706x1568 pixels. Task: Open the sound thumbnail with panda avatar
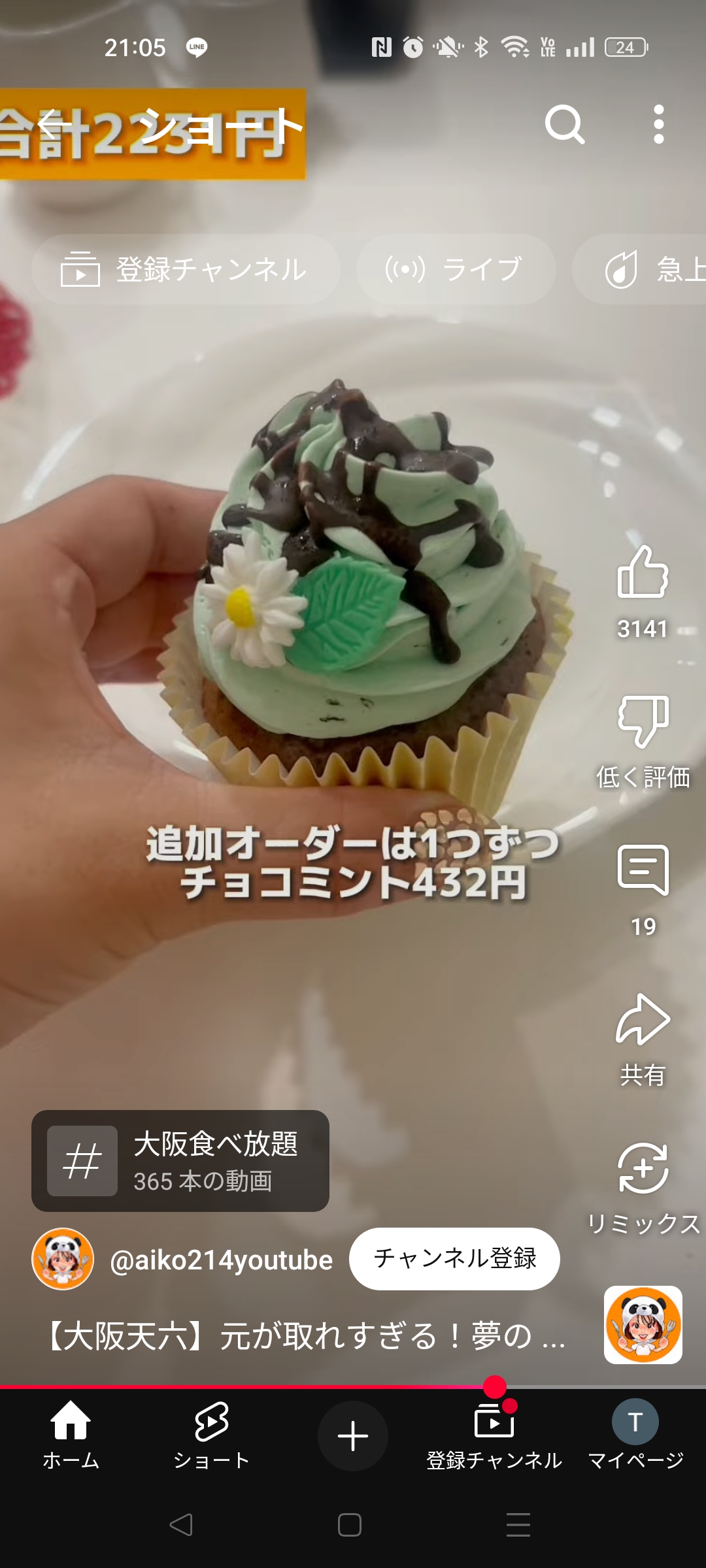tap(643, 1325)
